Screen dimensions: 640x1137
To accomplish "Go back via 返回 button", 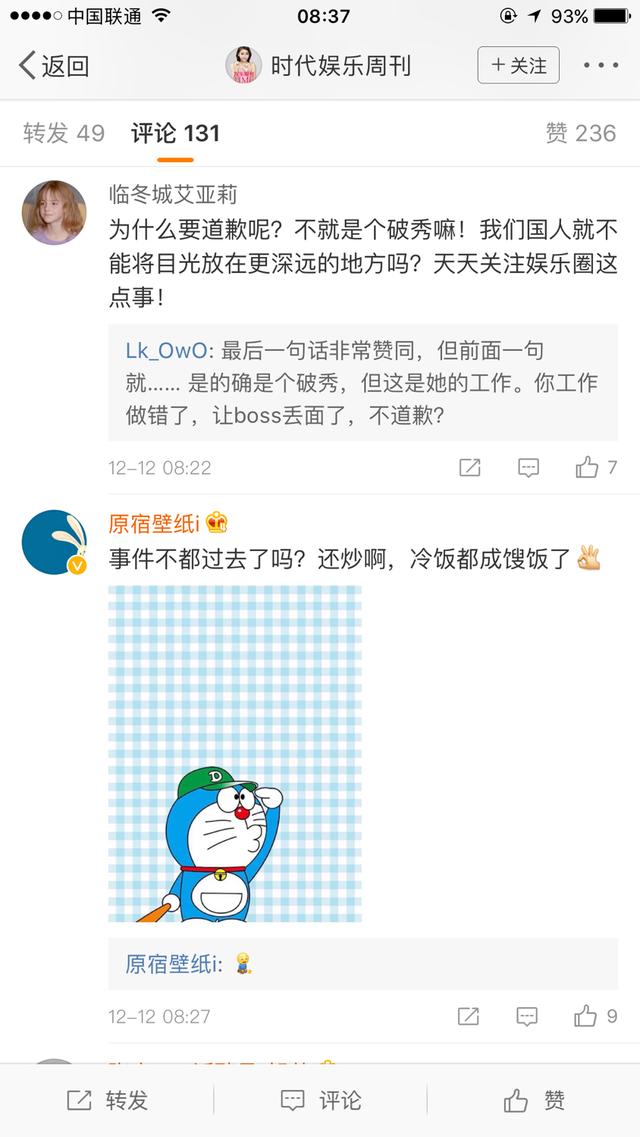I will [x=55, y=66].
